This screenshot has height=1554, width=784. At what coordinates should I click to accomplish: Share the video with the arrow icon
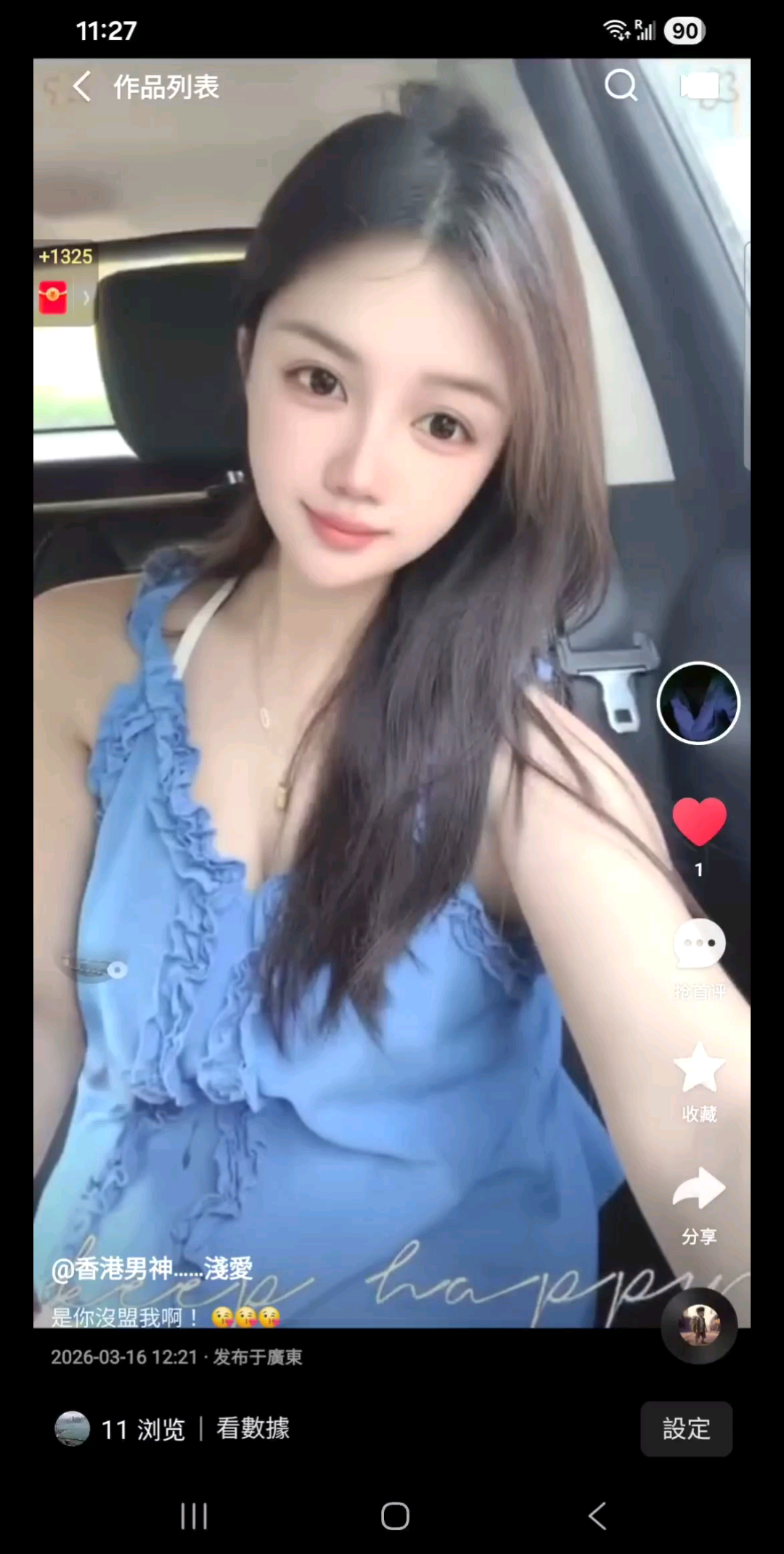pos(699,1189)
